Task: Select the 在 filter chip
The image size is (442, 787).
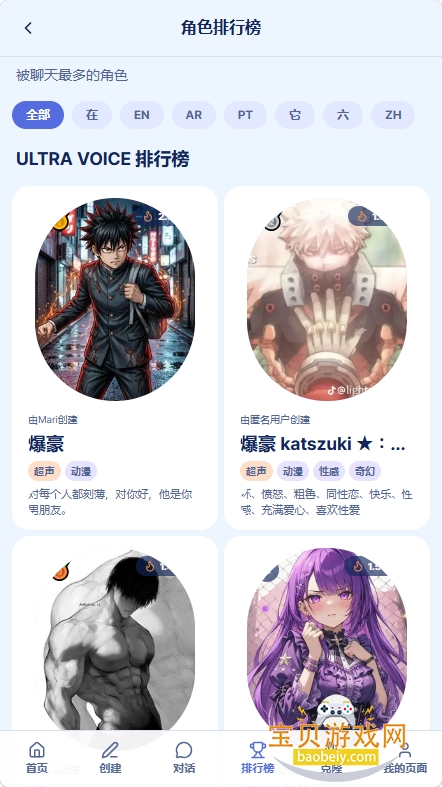Action: click(92, 115)
